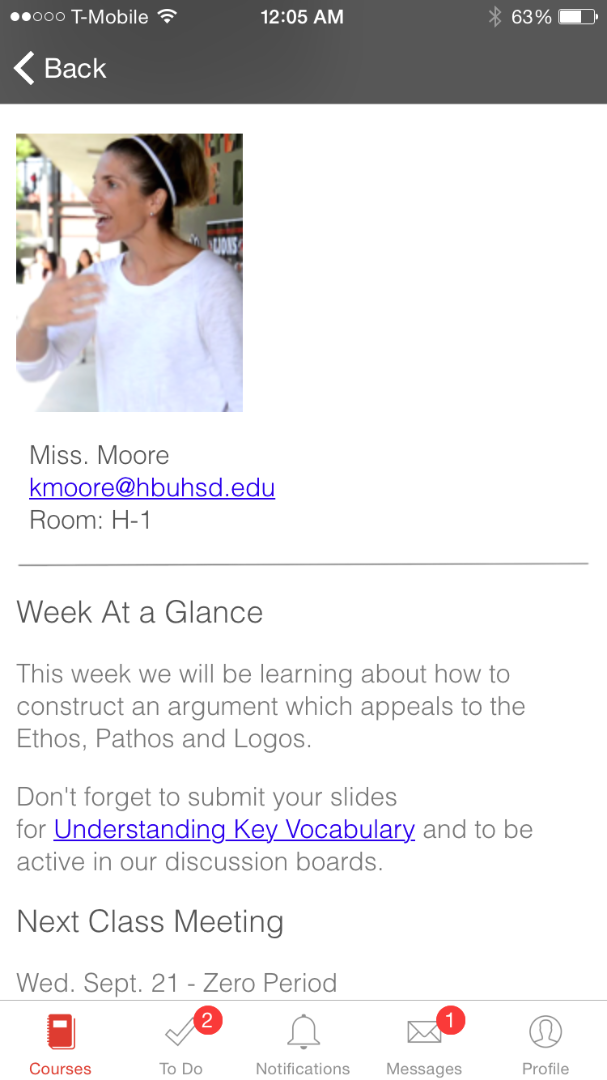Email Miss Moore via kmoore@hbuhsd.edu link
Image resolution: width=607 pixels, height=1080 pixels.
click(152, 488)
